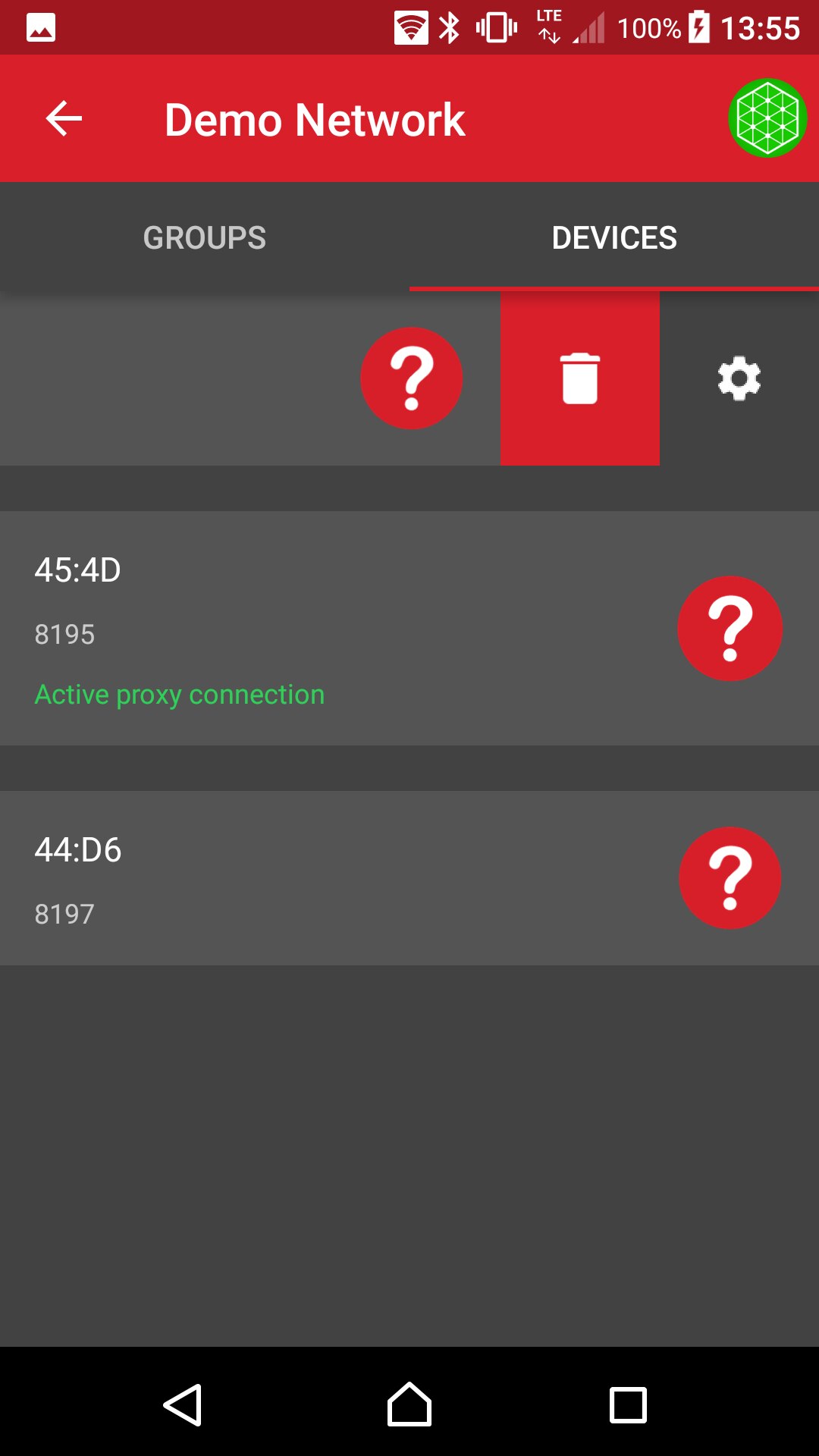Switch to the GROUPS tab

[204, 237]
